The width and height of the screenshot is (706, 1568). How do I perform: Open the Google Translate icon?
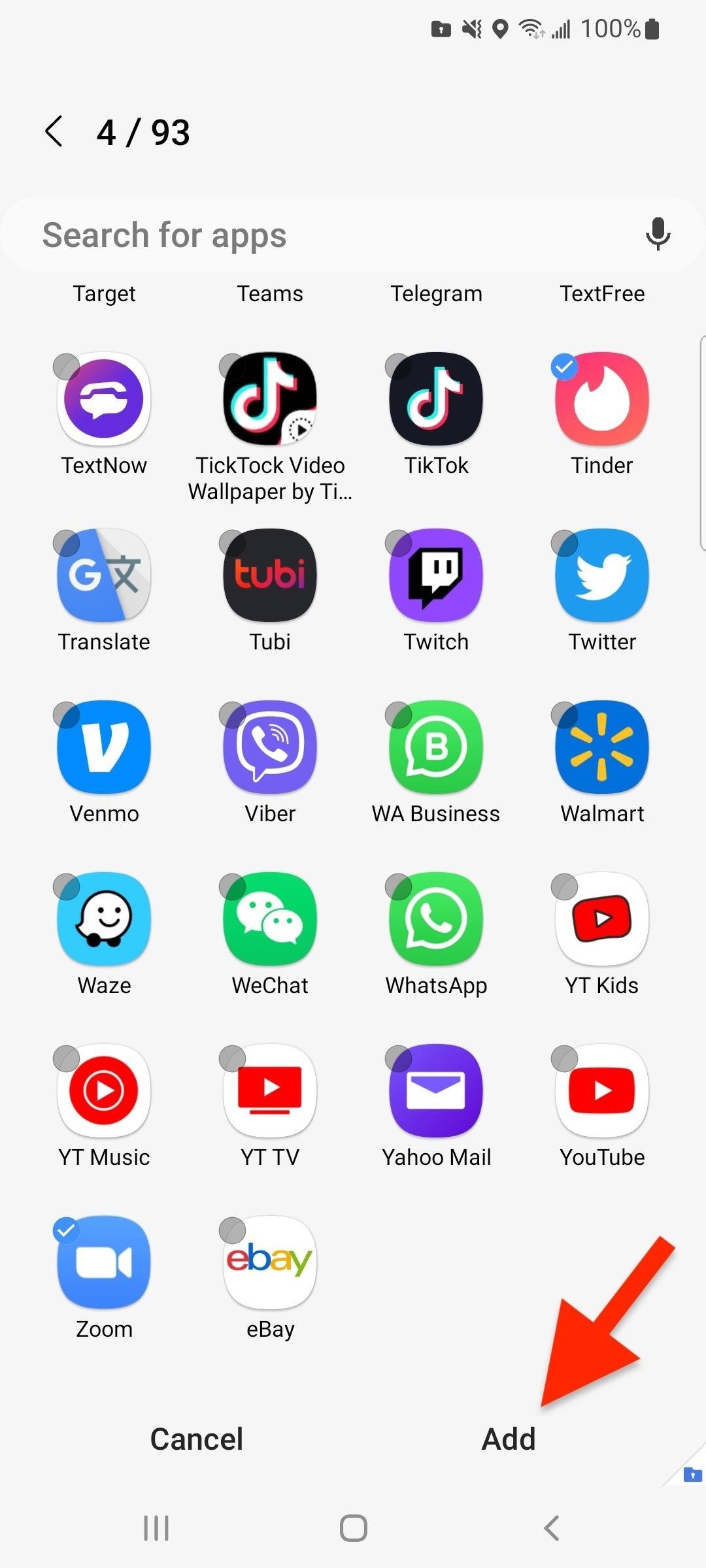click(x=104, y=574)
